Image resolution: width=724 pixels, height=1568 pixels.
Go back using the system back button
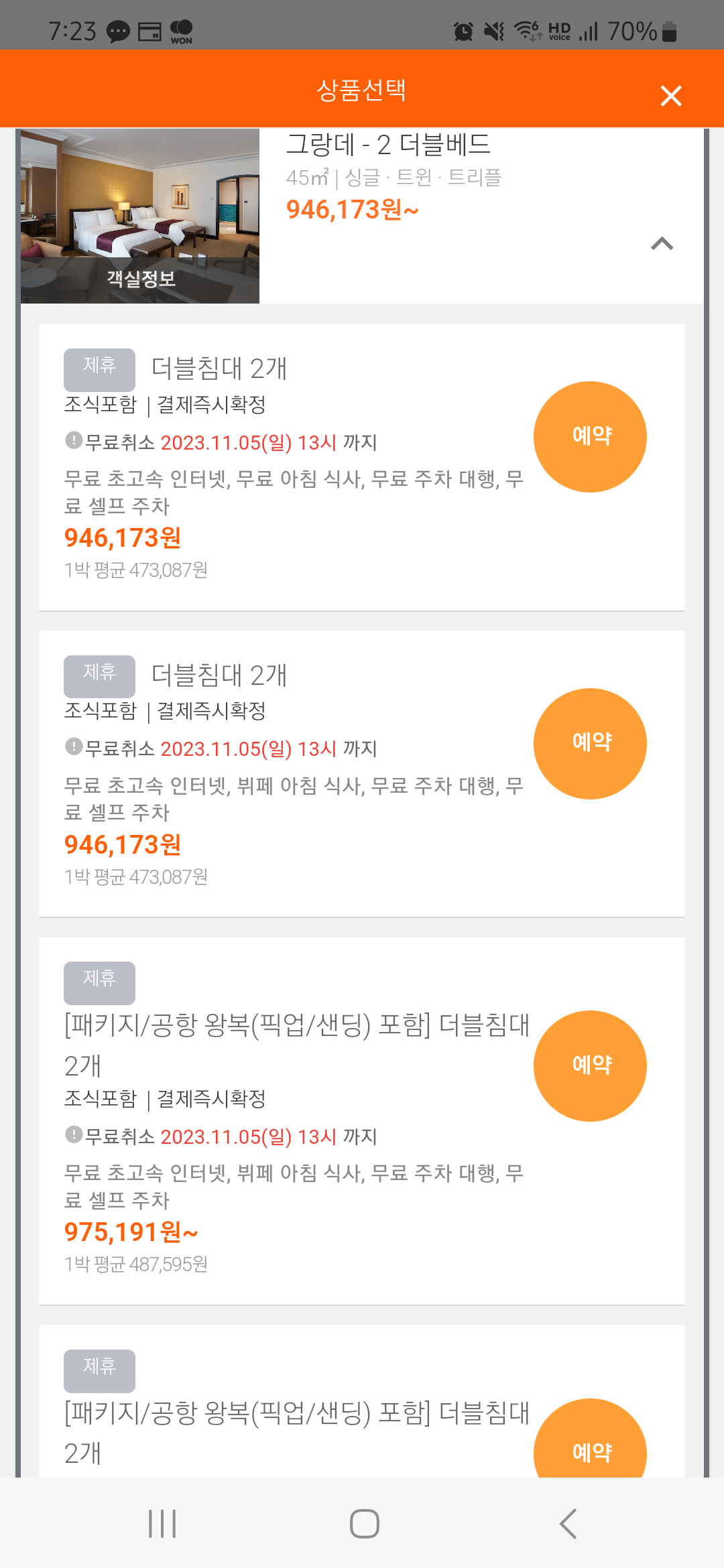coord(568,1524)
